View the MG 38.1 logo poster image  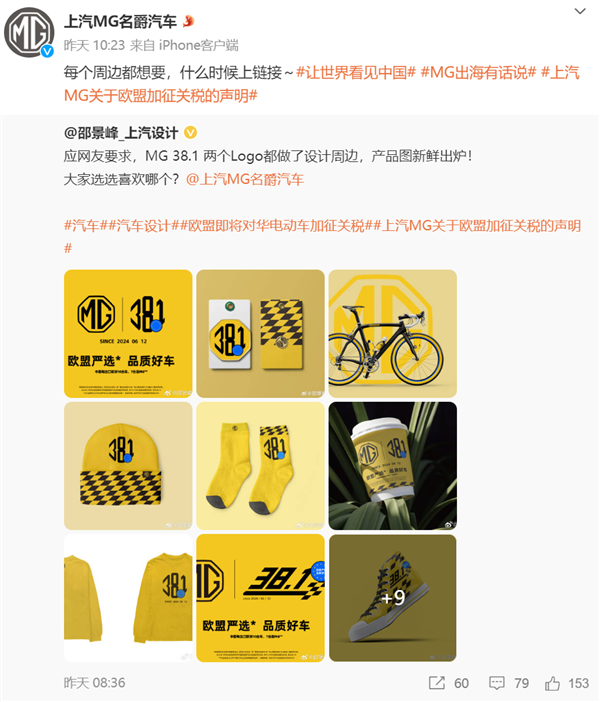pos(127,333)
